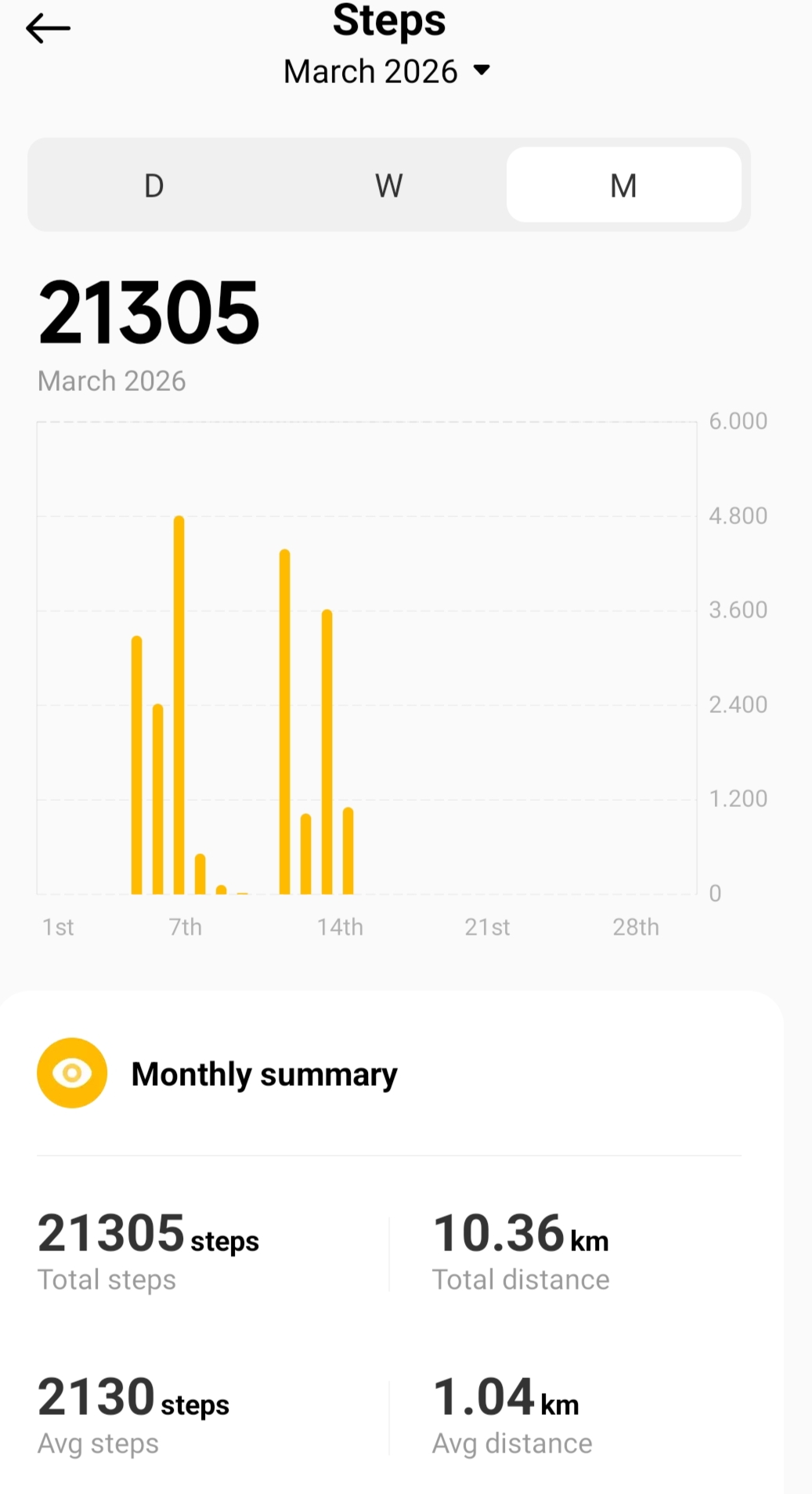
Task: Switch to the W weekly view
Action: point(388,186)
